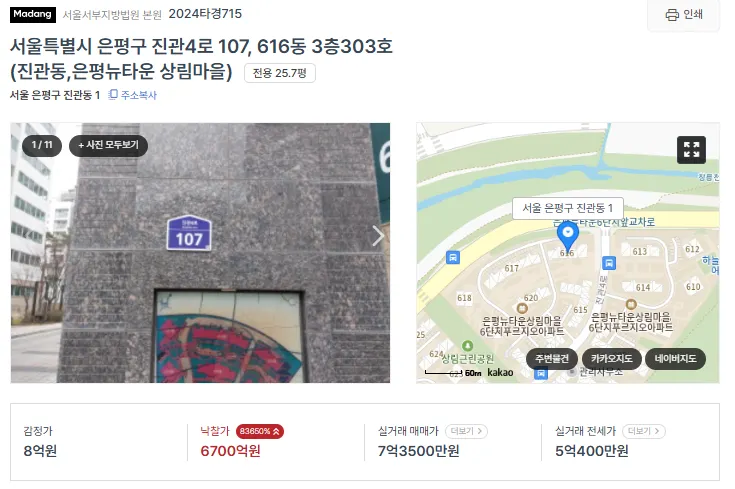The width and height of the screenshot is (735, 489).
Task: Open all photos with 사진 모두보기
Action: click(x=109, y=145)
